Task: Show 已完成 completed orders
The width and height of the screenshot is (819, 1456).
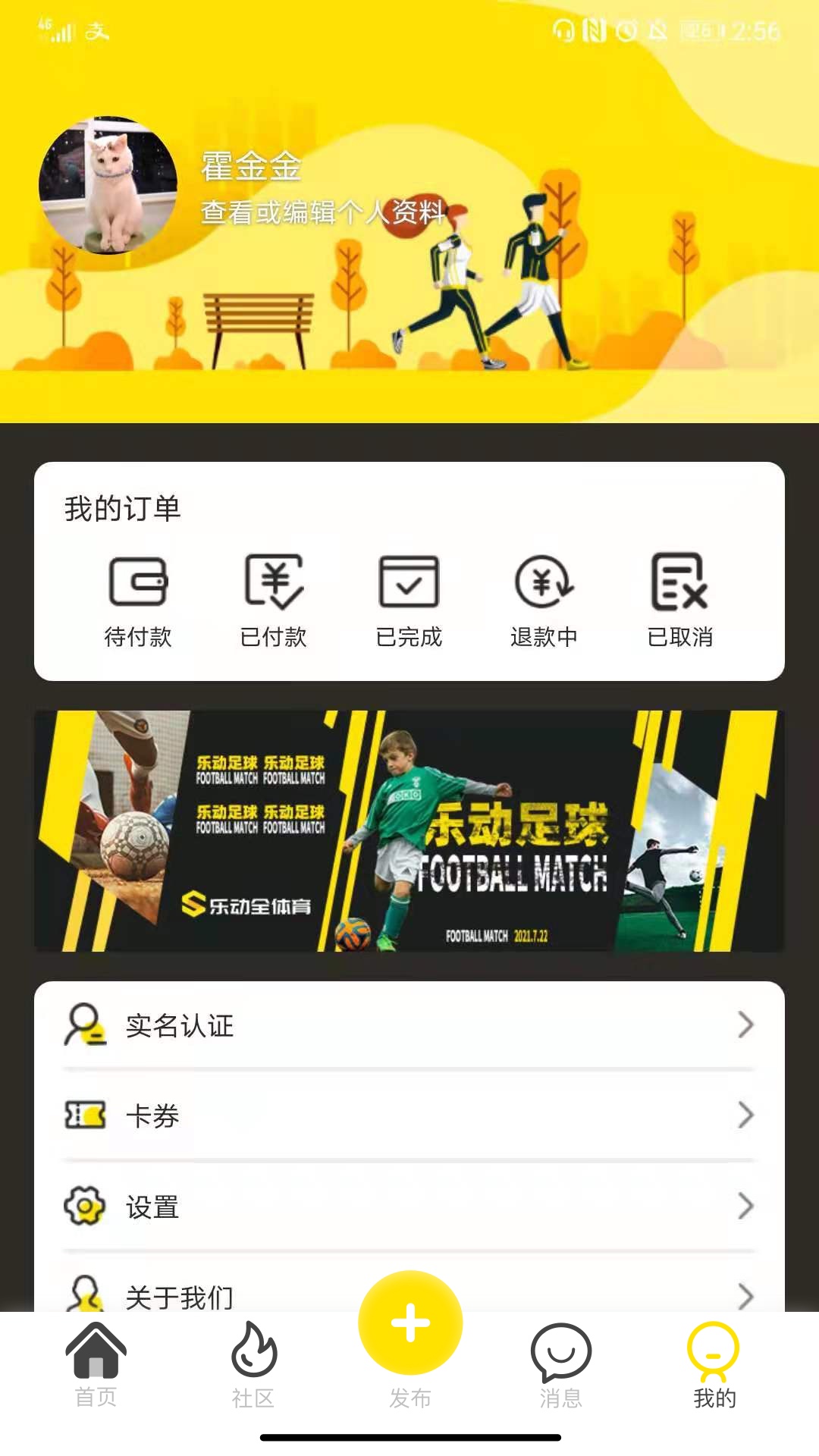Action: click(x=409, y=600)
